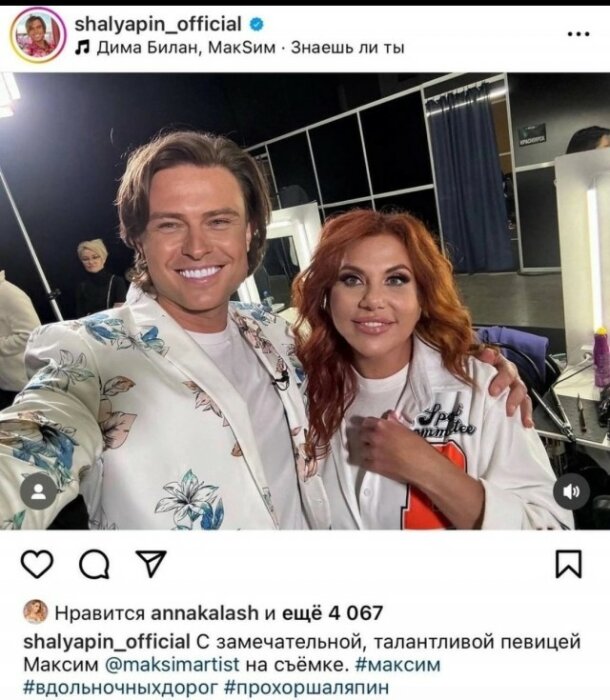The image size is (610, 700).
Task: Share the post via paper plane icon
Action: point(150,565)
